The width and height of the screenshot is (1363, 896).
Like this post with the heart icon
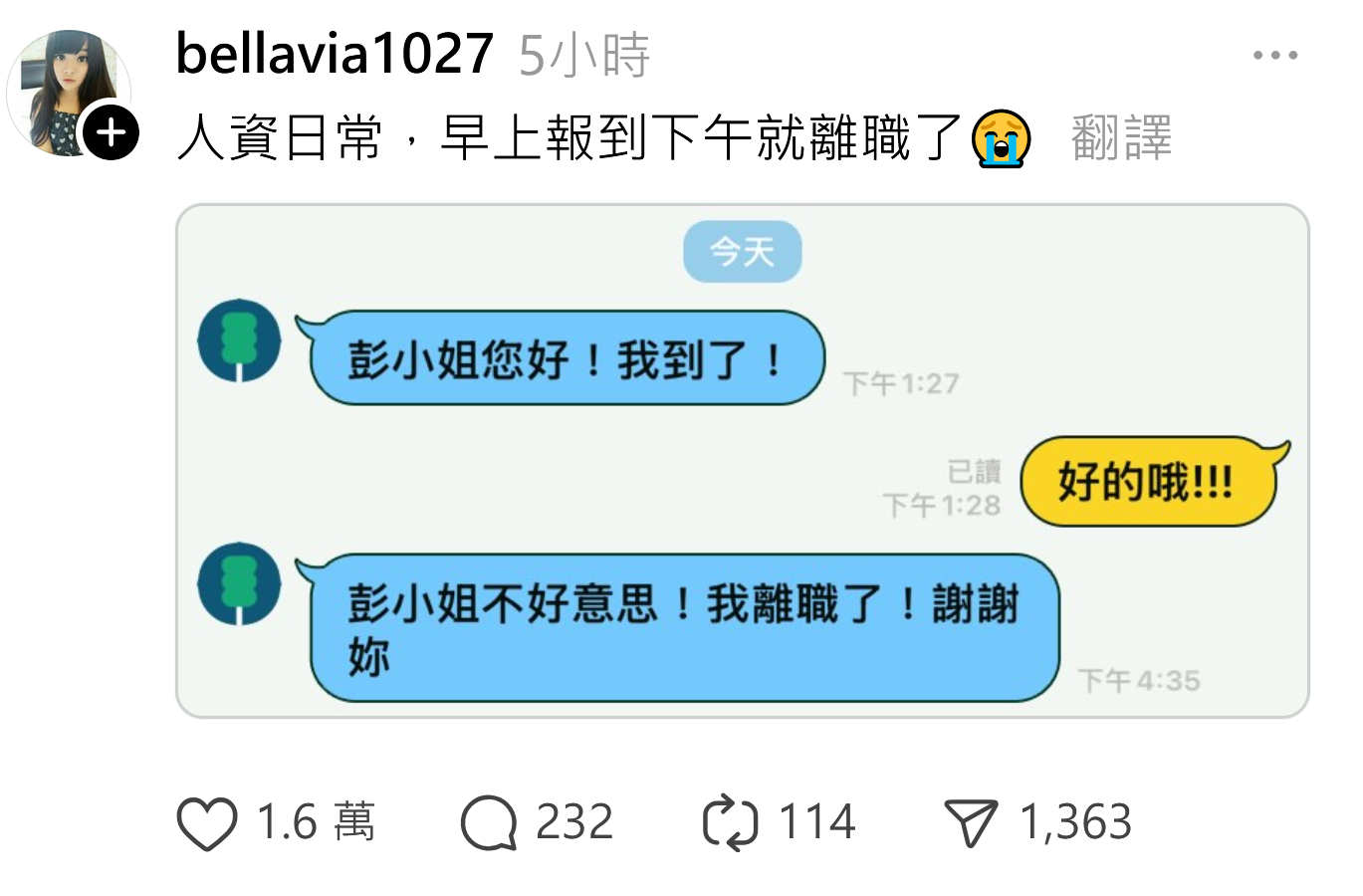click(207, 823)
